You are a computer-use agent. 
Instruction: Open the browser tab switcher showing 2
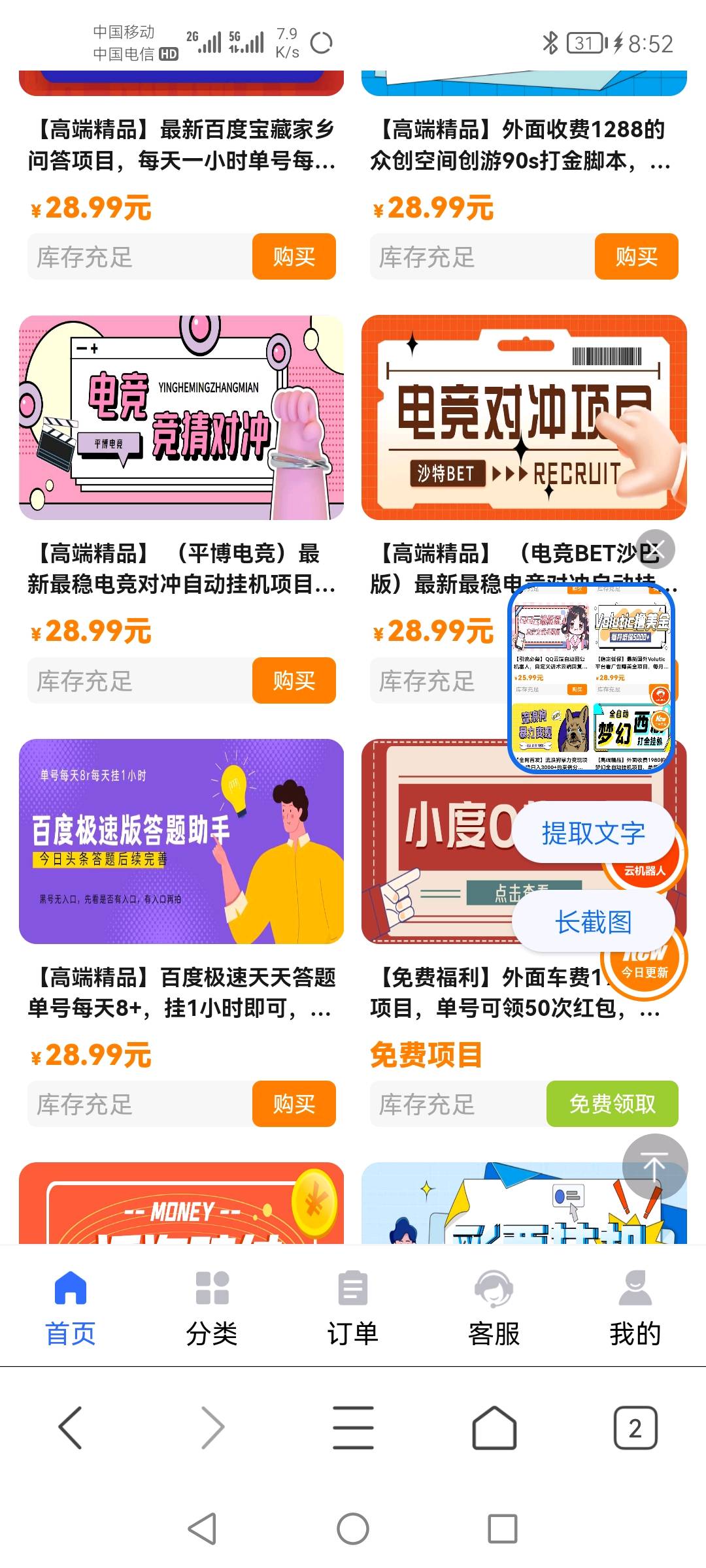click(x=635, y=1428)
